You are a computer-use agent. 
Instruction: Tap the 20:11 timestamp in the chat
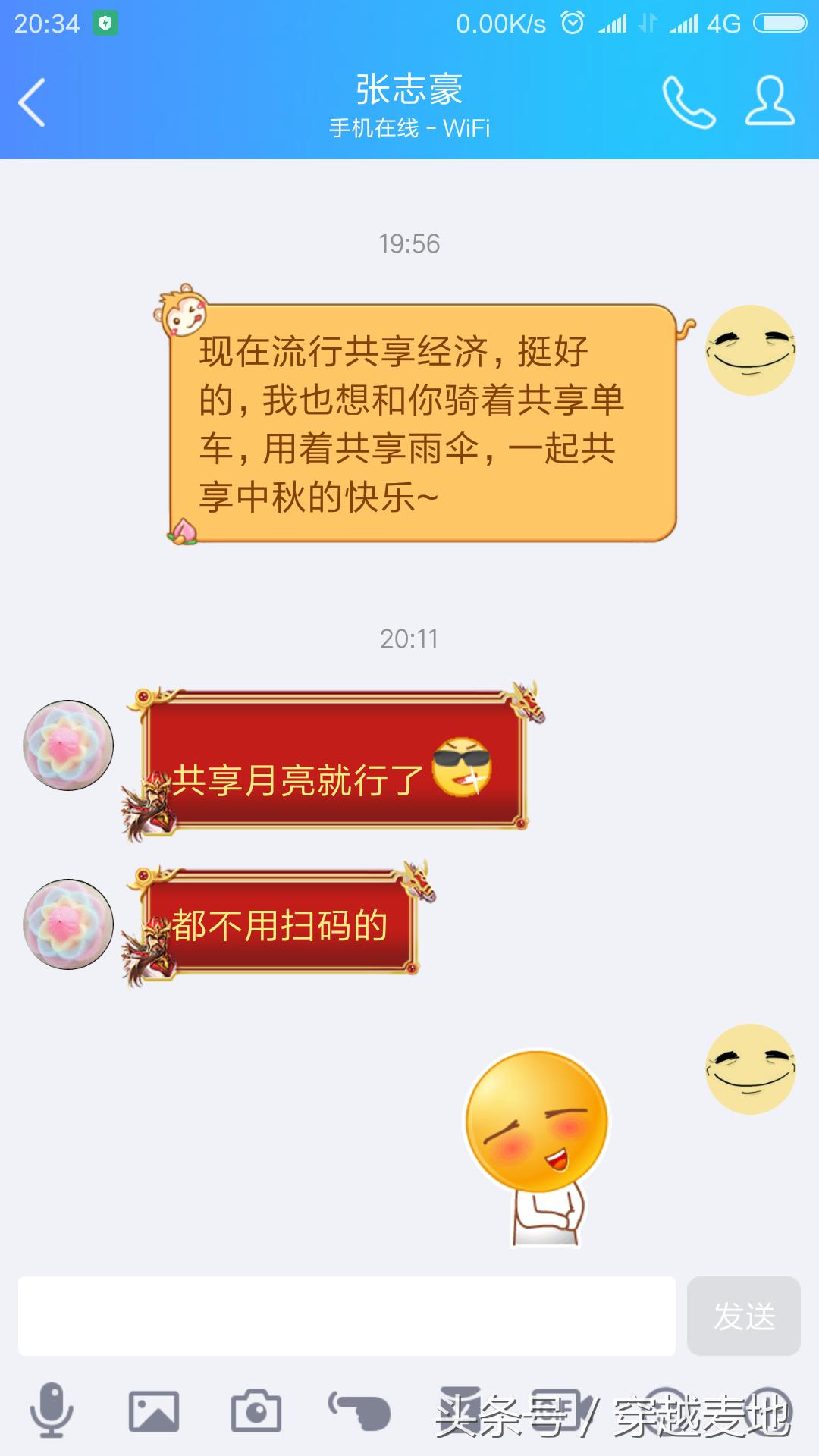pos(409,639)
